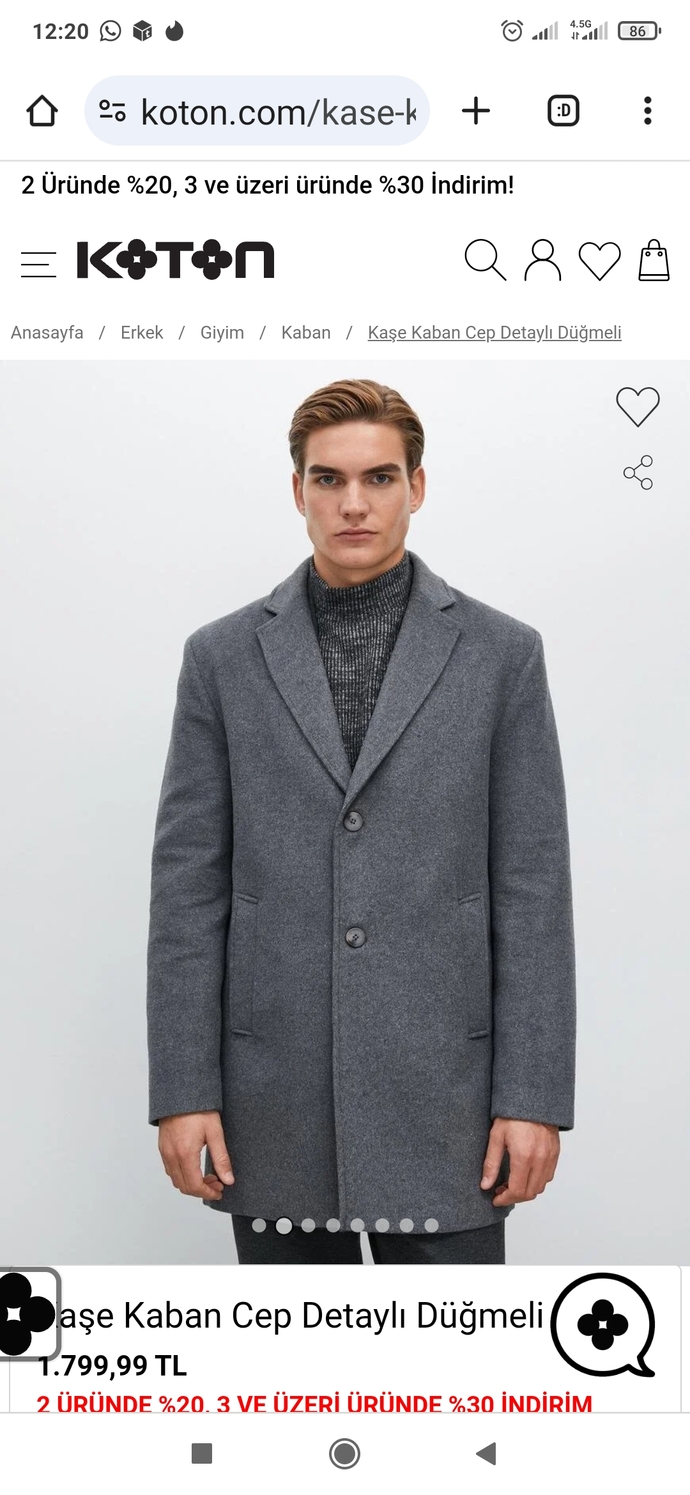Open the favorites list in the header
Viewport: 690px width, 1495px height.
pos(600,261)
